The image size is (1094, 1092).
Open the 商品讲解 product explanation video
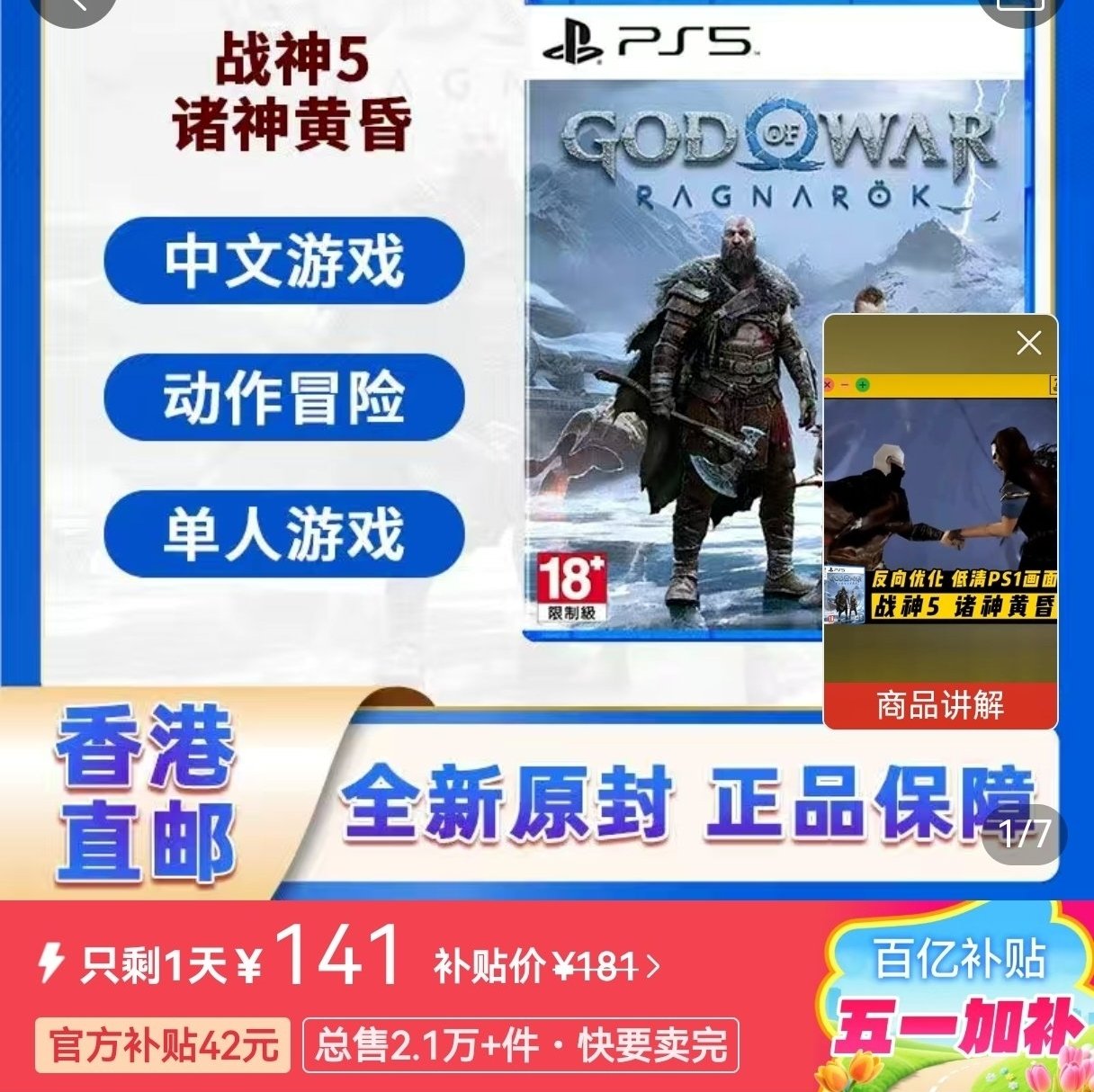[940, 705]
